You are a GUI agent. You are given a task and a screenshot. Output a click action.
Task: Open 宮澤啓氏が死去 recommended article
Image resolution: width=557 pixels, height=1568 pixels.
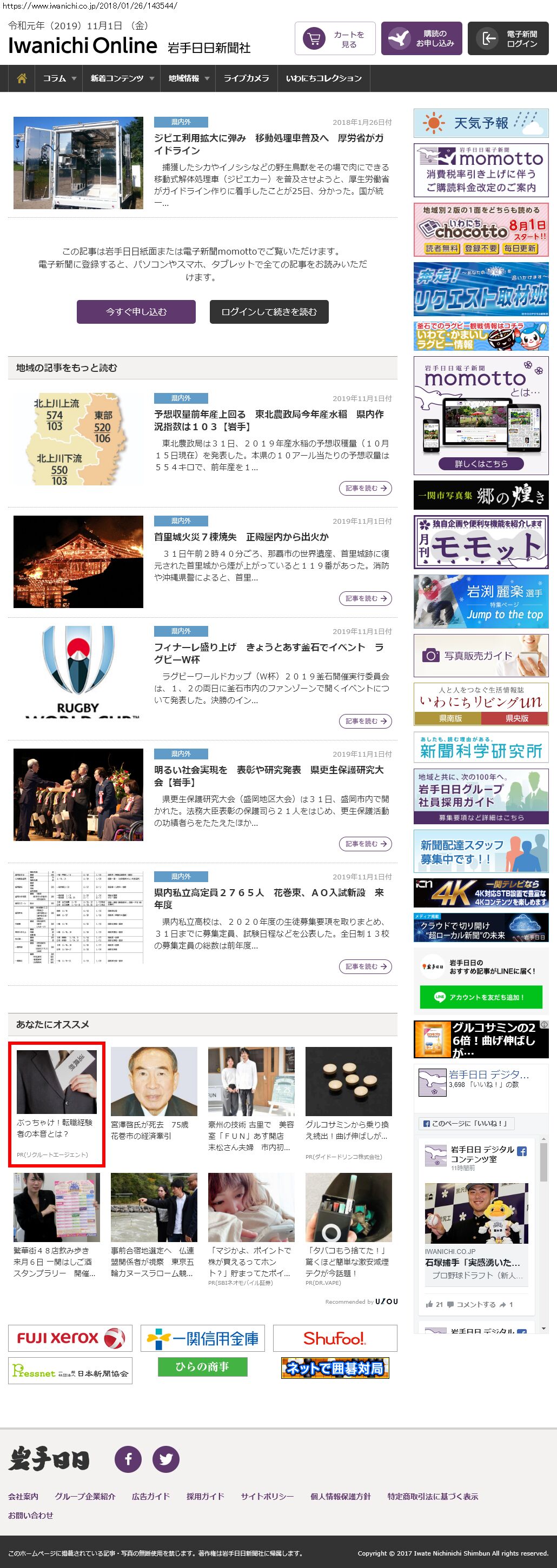tap(154, 1096)
